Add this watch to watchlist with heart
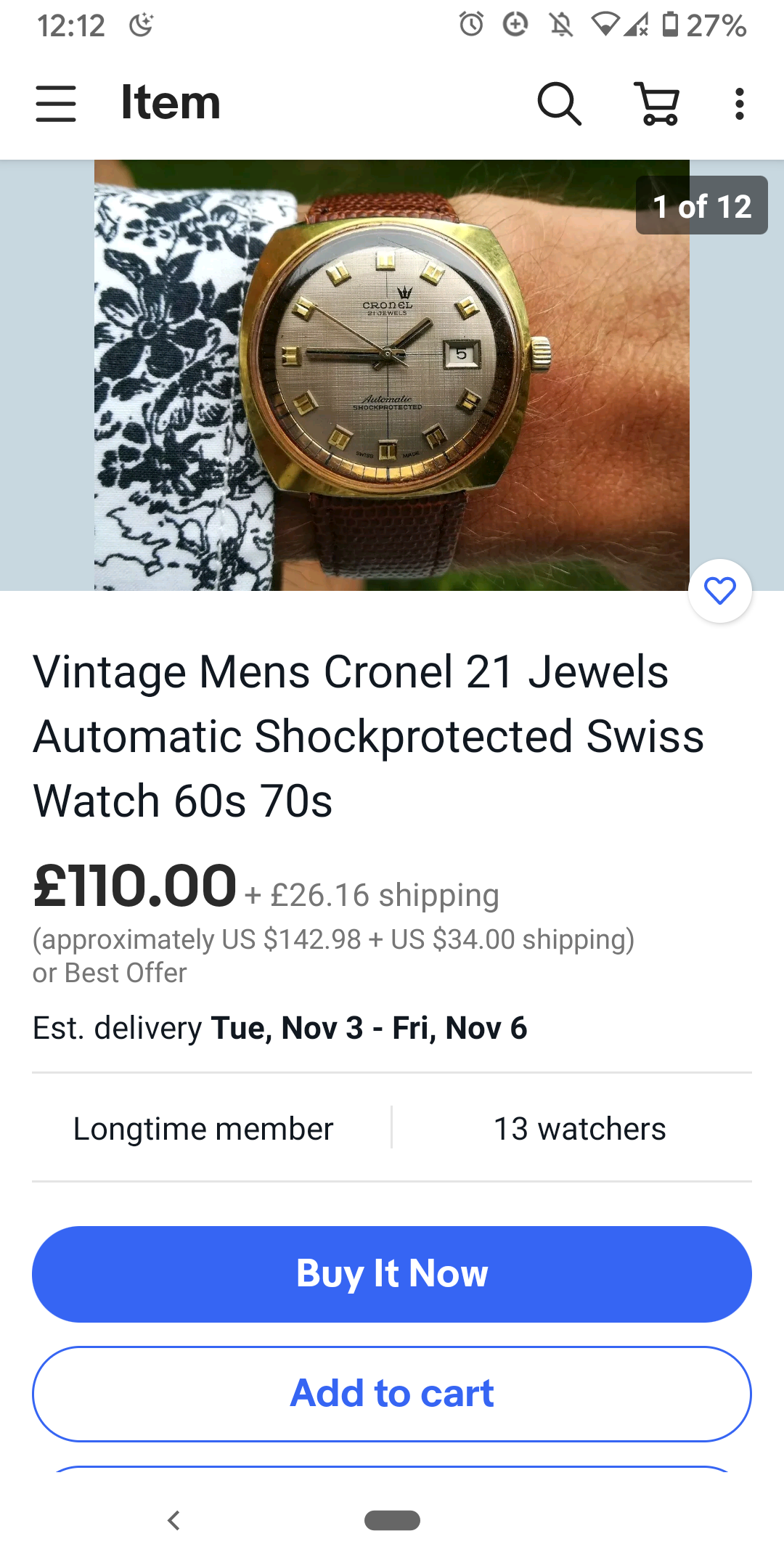This screenshot has height=1568, width=784. 719,591
